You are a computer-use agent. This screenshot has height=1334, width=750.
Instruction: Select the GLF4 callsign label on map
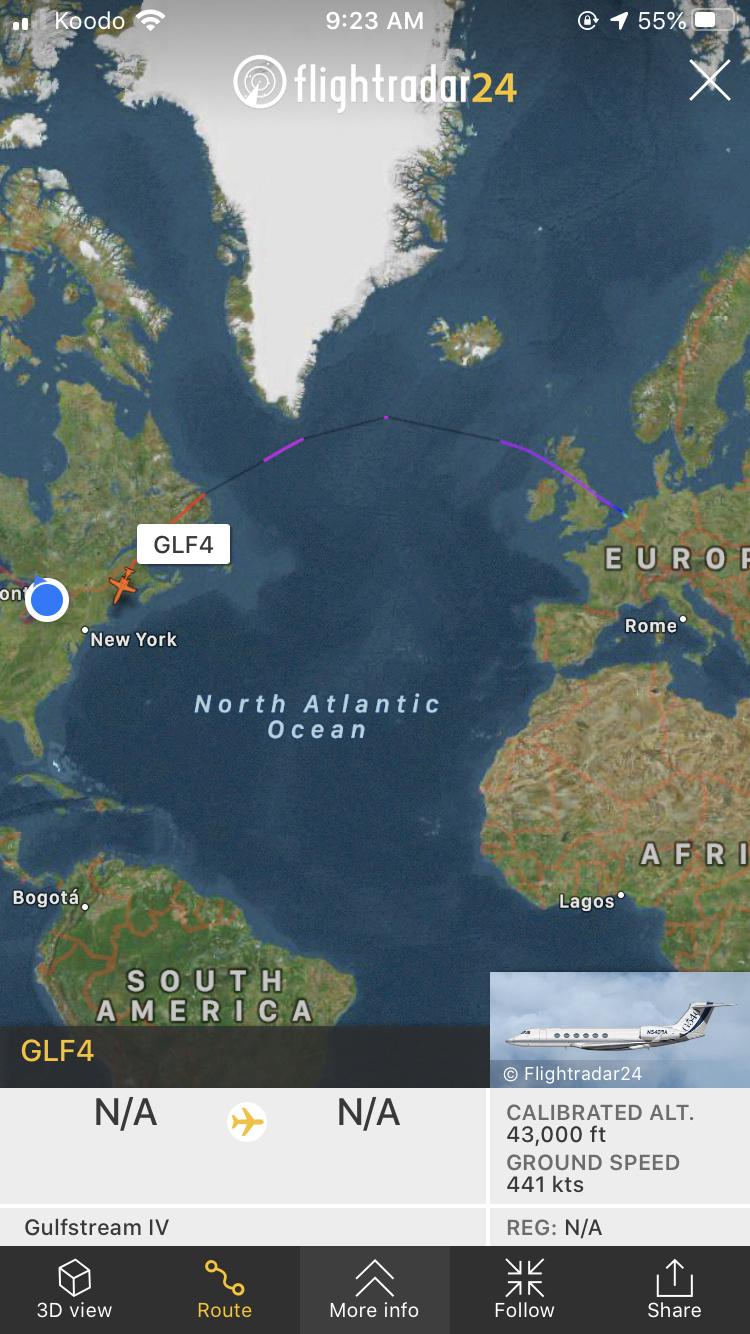coord(183,545)
